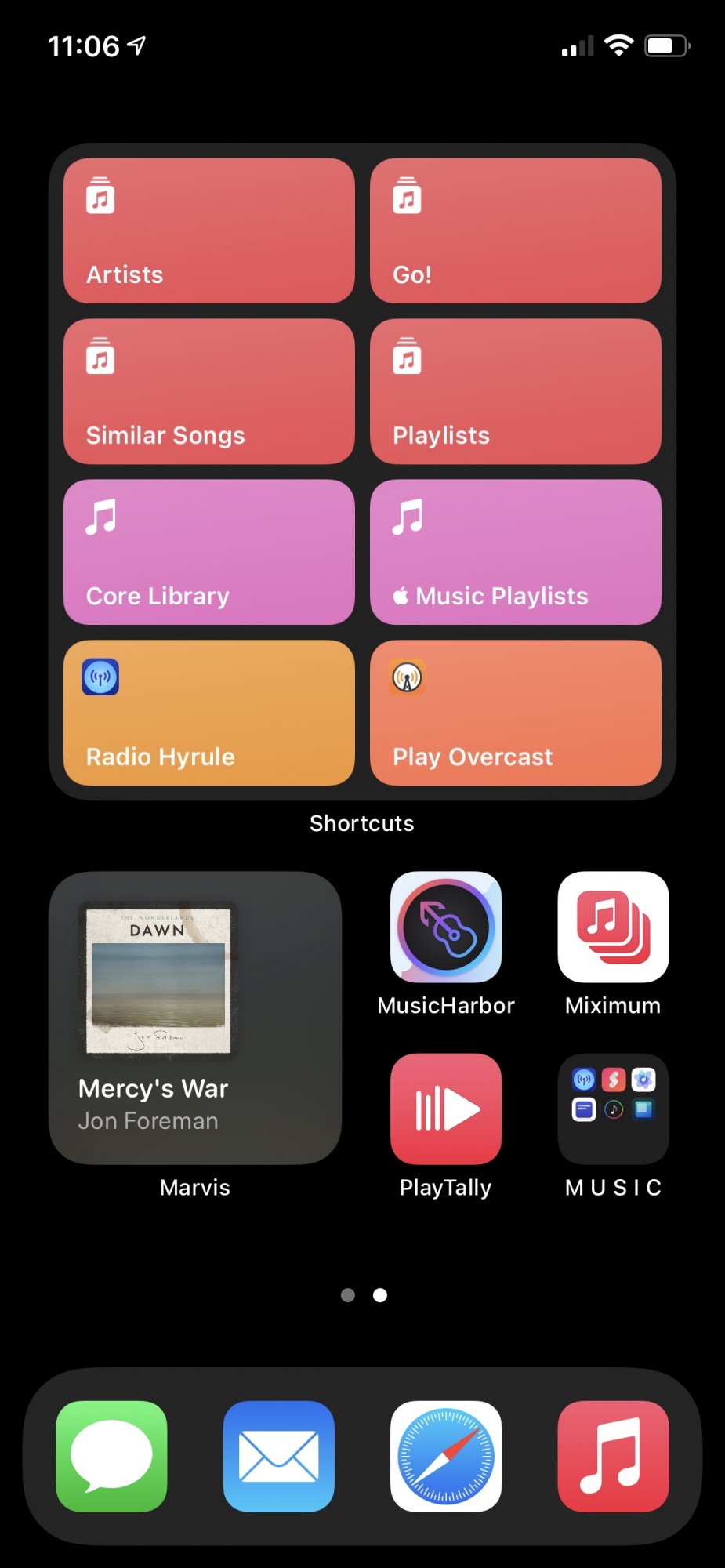
Task: Launch PlayTally
Action: (446, 1109)
